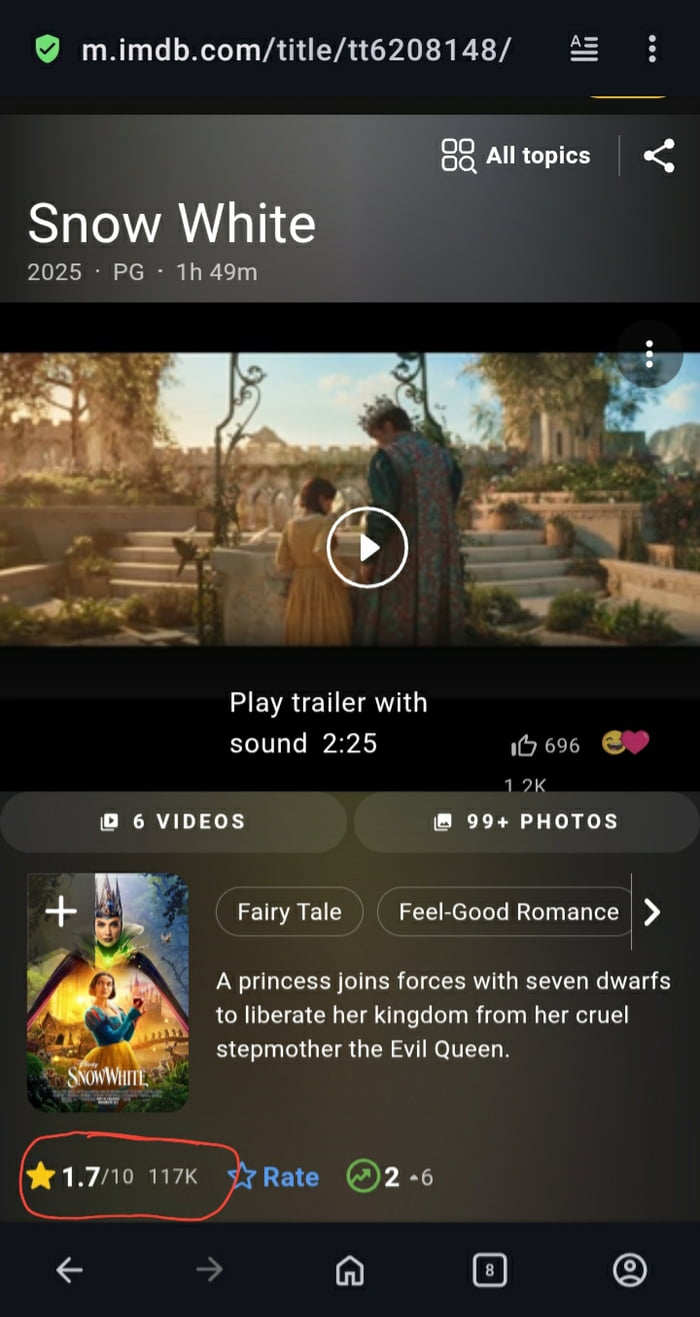Open the 6 Videos gallery
The height and width of the screenshot is (1317, 700).
[174, 822]
